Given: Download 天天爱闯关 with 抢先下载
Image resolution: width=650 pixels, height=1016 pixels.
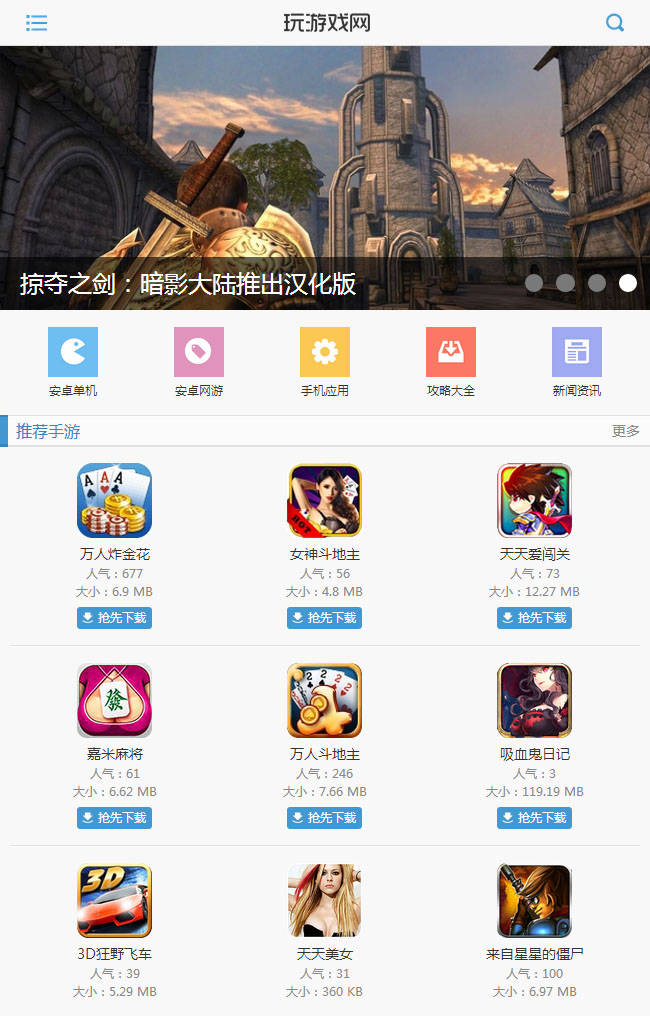Looking at the screenshot, I should 535,618.
